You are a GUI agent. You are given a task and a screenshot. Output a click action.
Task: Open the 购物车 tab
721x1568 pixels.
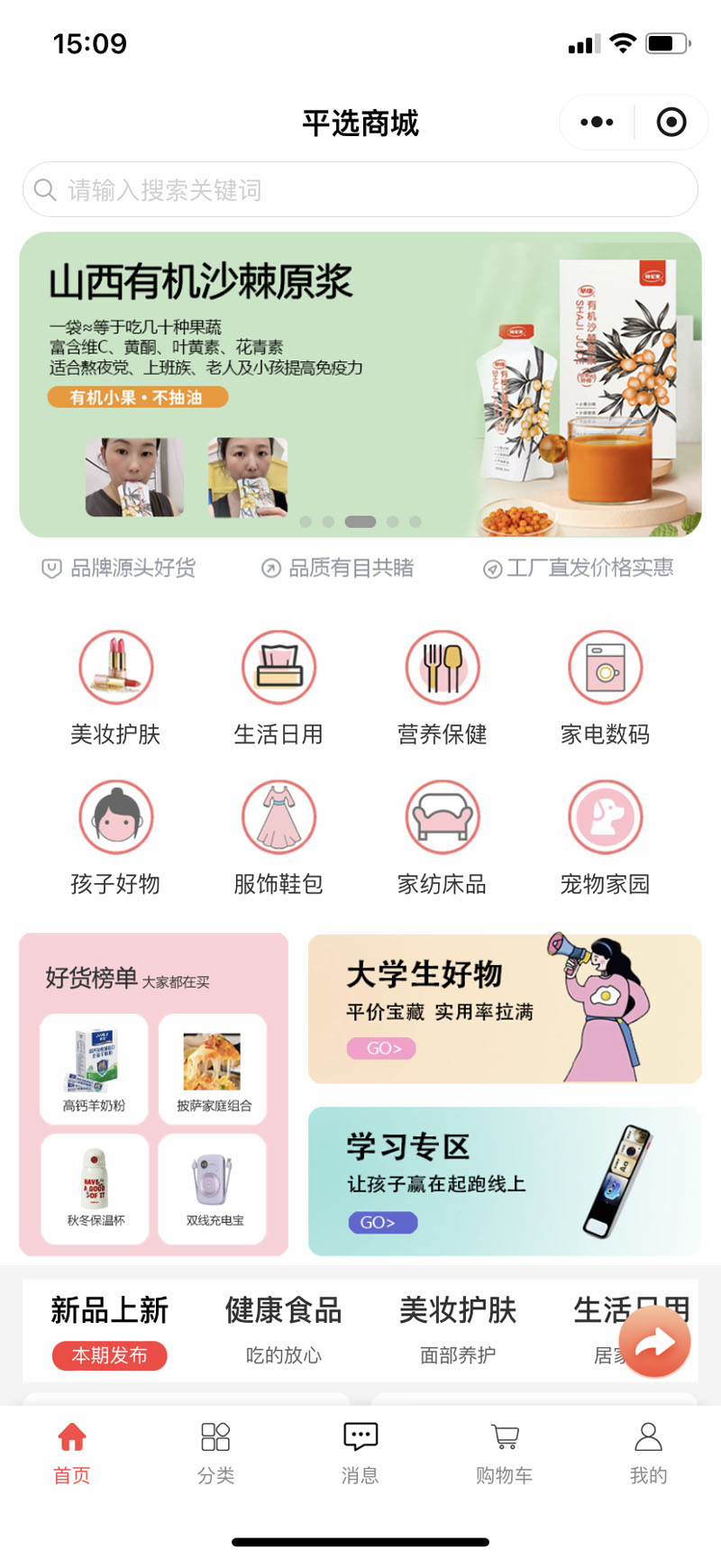pyautogui.click(x=505, y=1452)
